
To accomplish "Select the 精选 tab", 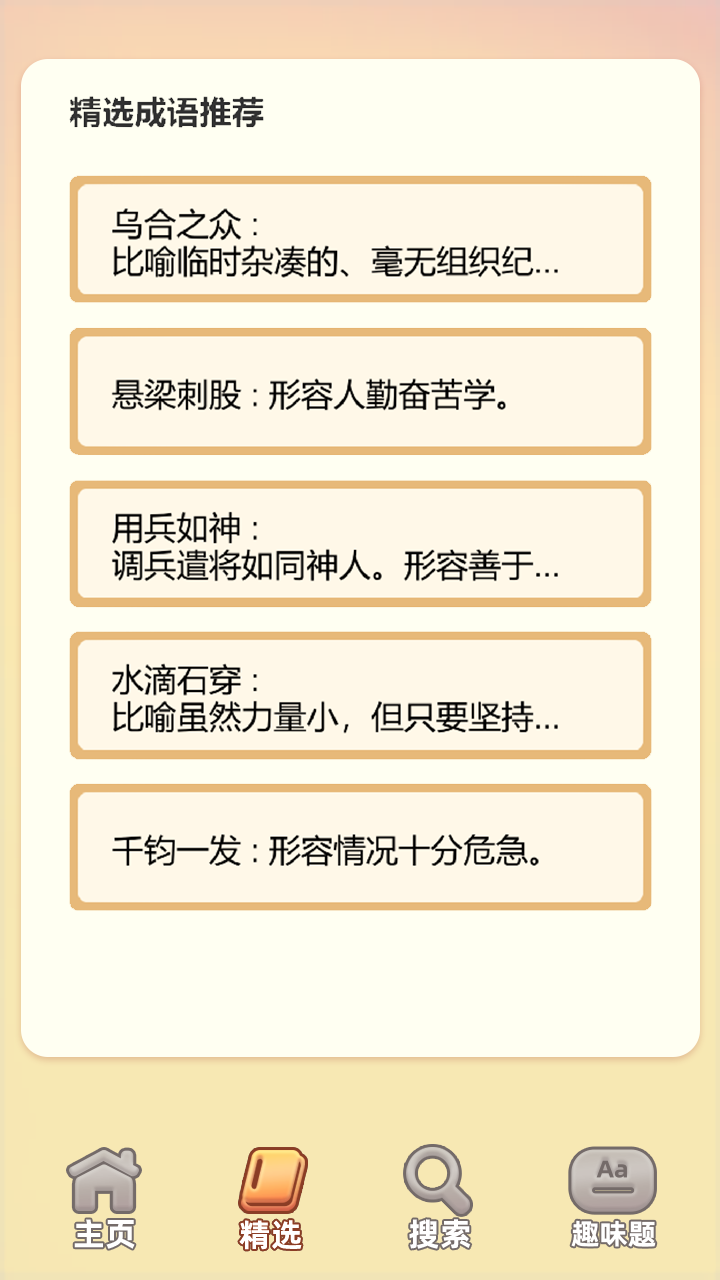I will [272, 1198].
